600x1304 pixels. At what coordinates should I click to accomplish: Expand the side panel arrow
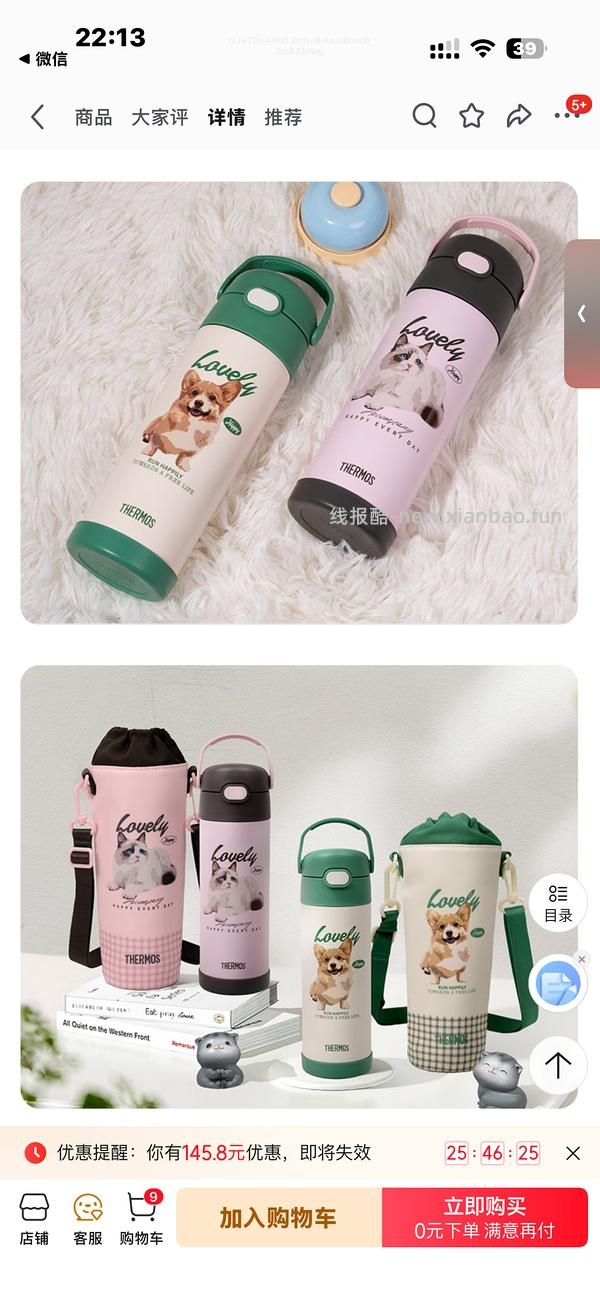pos(582,313)
